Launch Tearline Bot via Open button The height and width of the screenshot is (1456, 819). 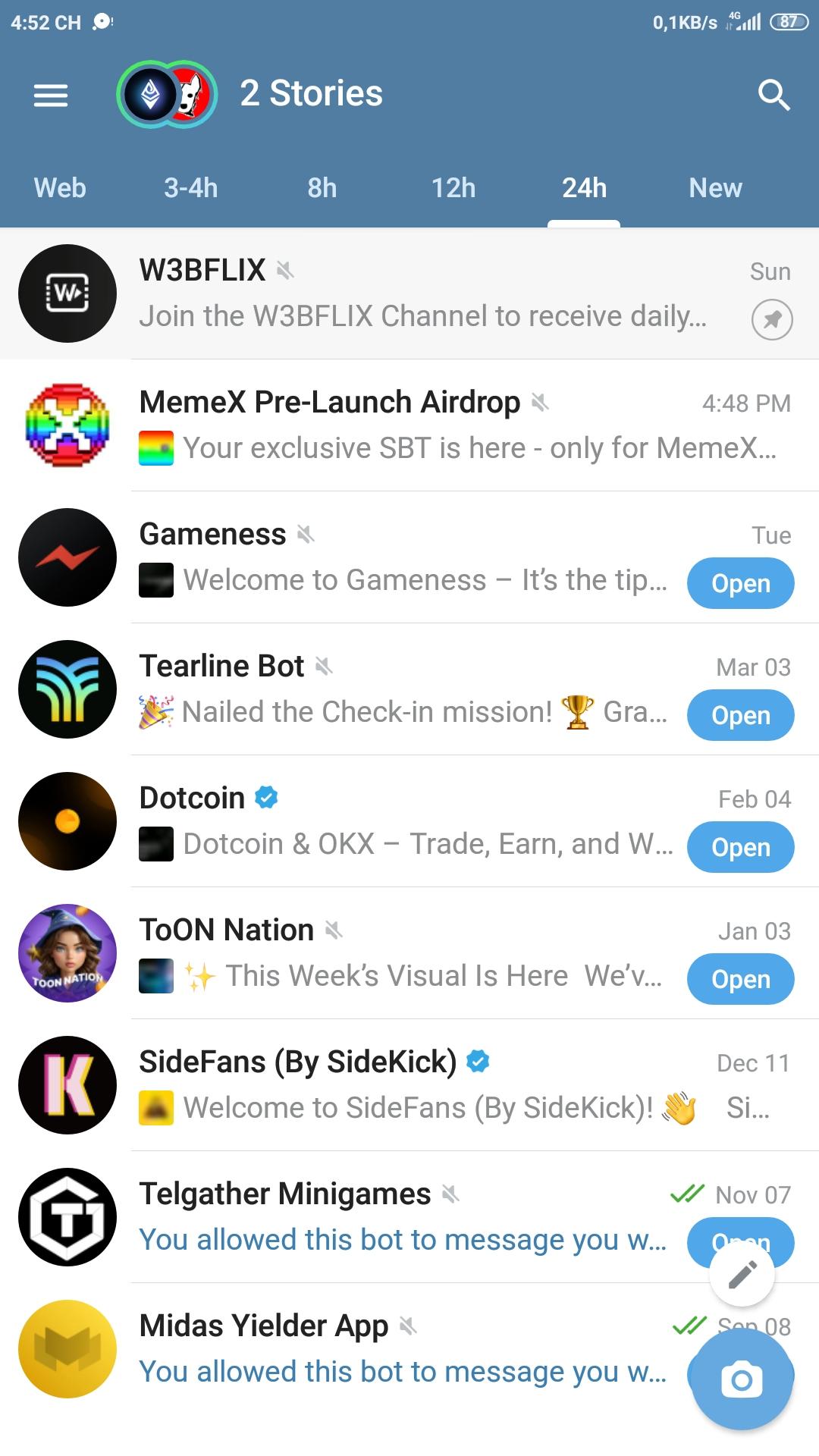[740, 715]
